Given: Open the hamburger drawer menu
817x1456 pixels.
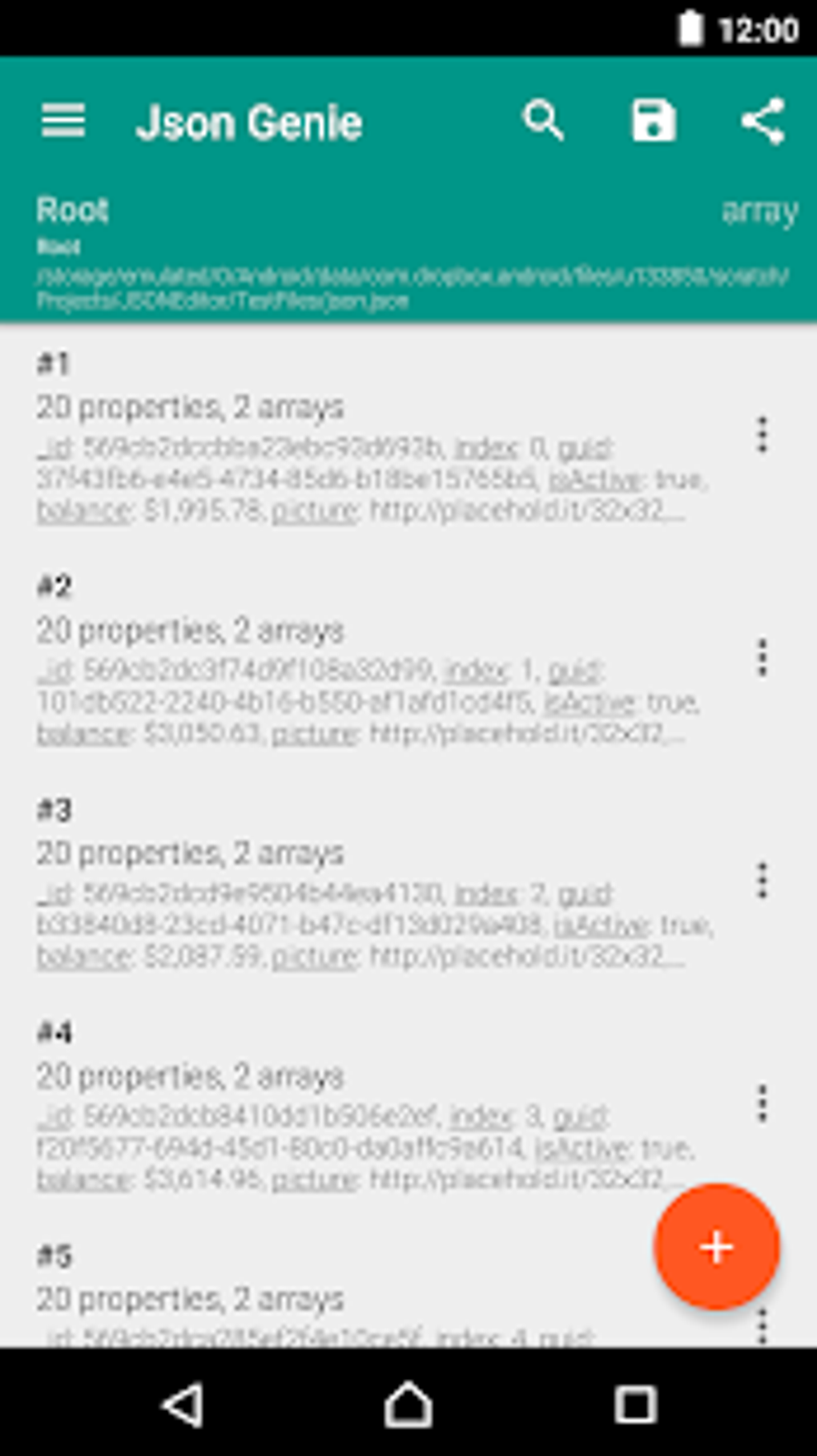Looking at the screenshot, I should (63, 122).
